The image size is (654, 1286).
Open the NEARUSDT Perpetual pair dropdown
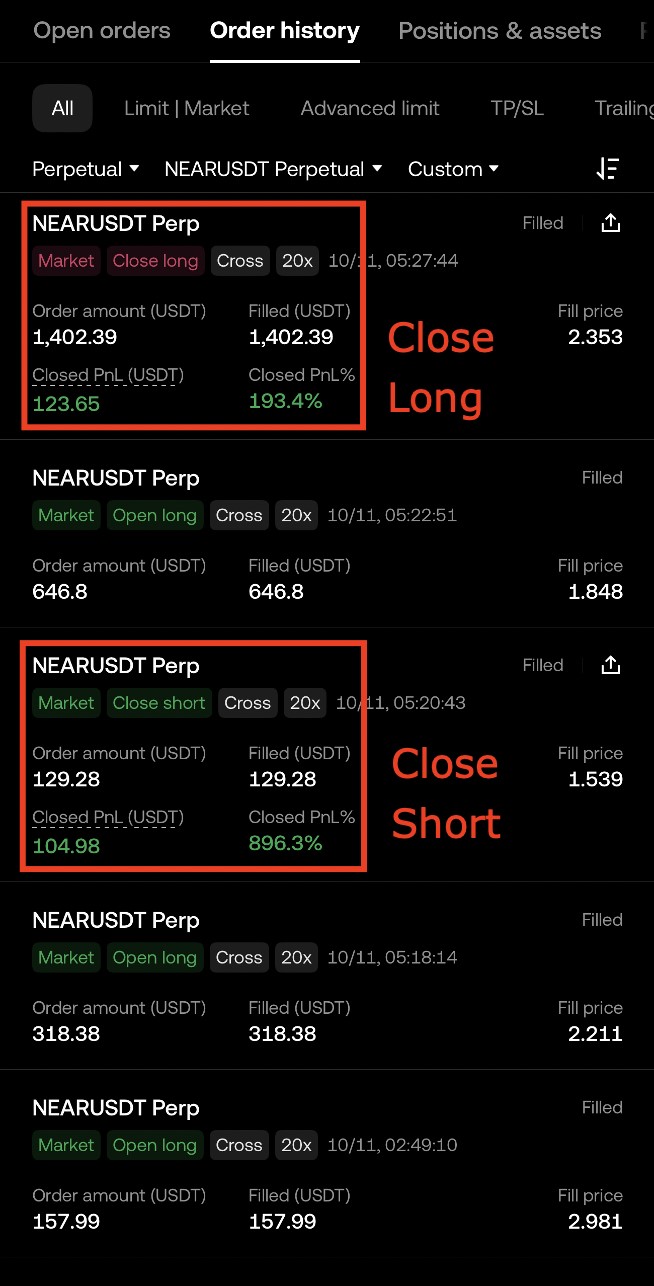point(273,169)
